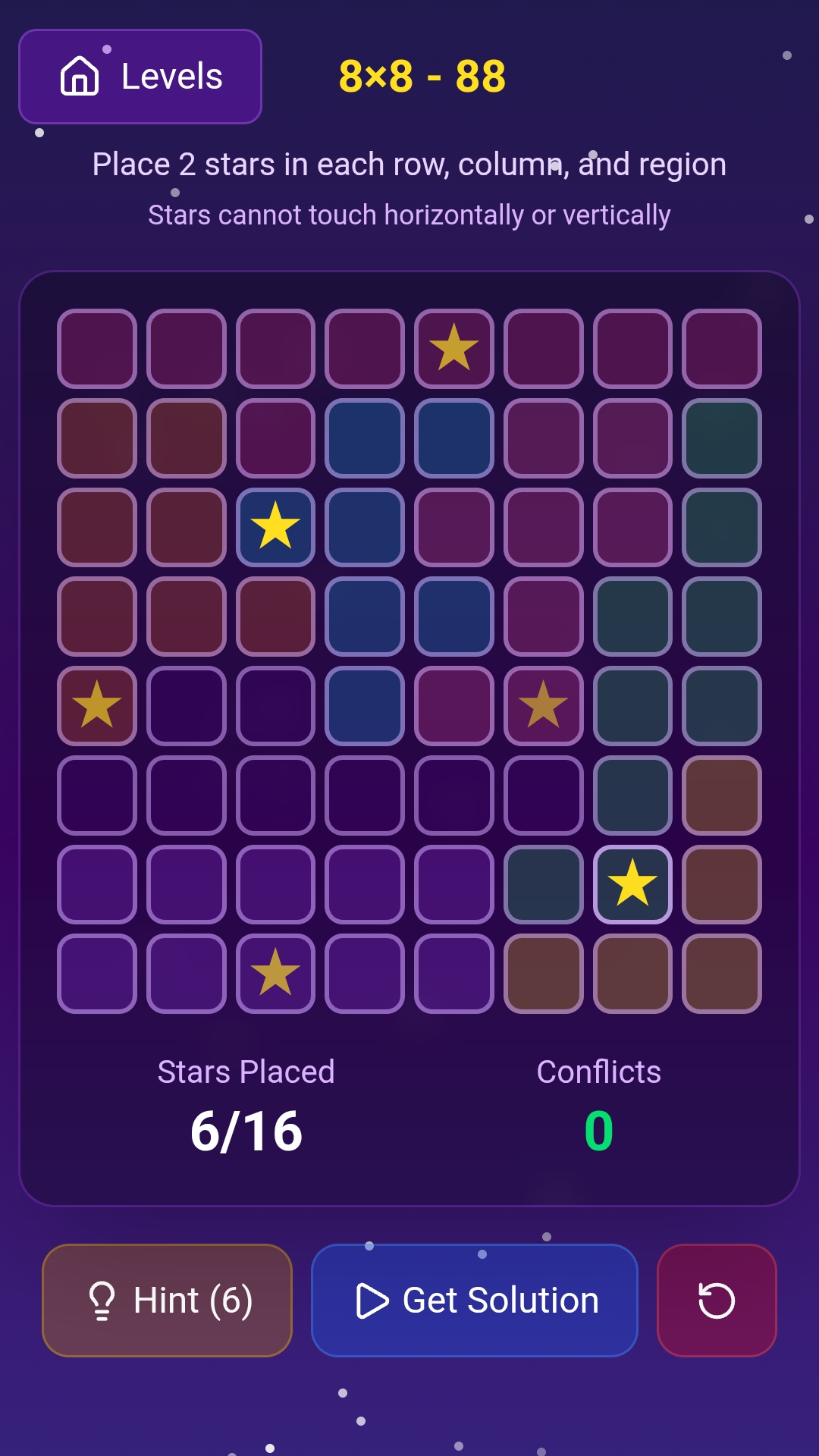819x1456 pixels.
Task: Place a star in the bottom-left cell
Action: (97, 974)
